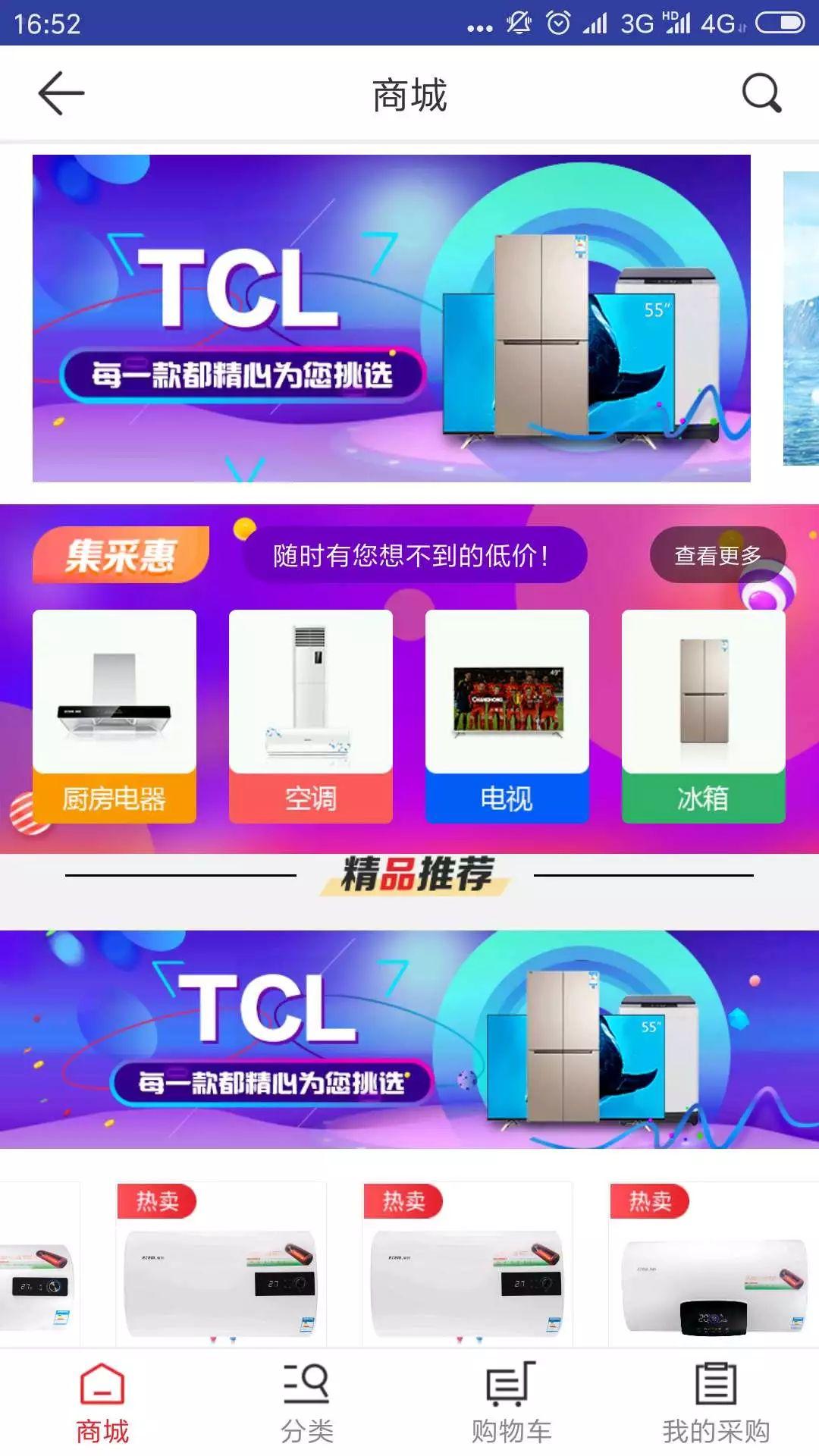Tap 查看更多 to see more deals
This screenshot has width=819, height=1456.
[717, 555]
